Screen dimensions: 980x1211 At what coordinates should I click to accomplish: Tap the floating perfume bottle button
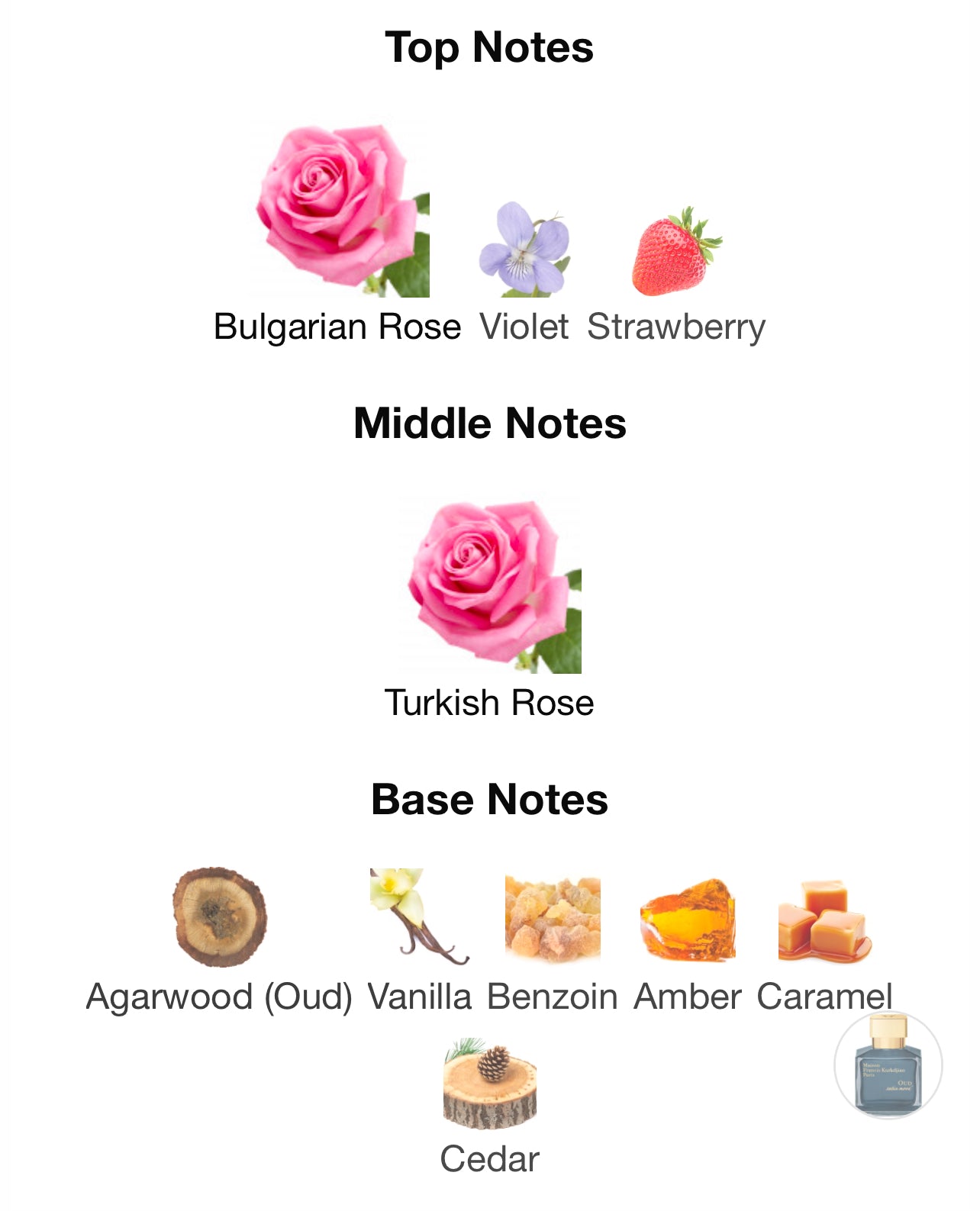(x=888, y=1065)
